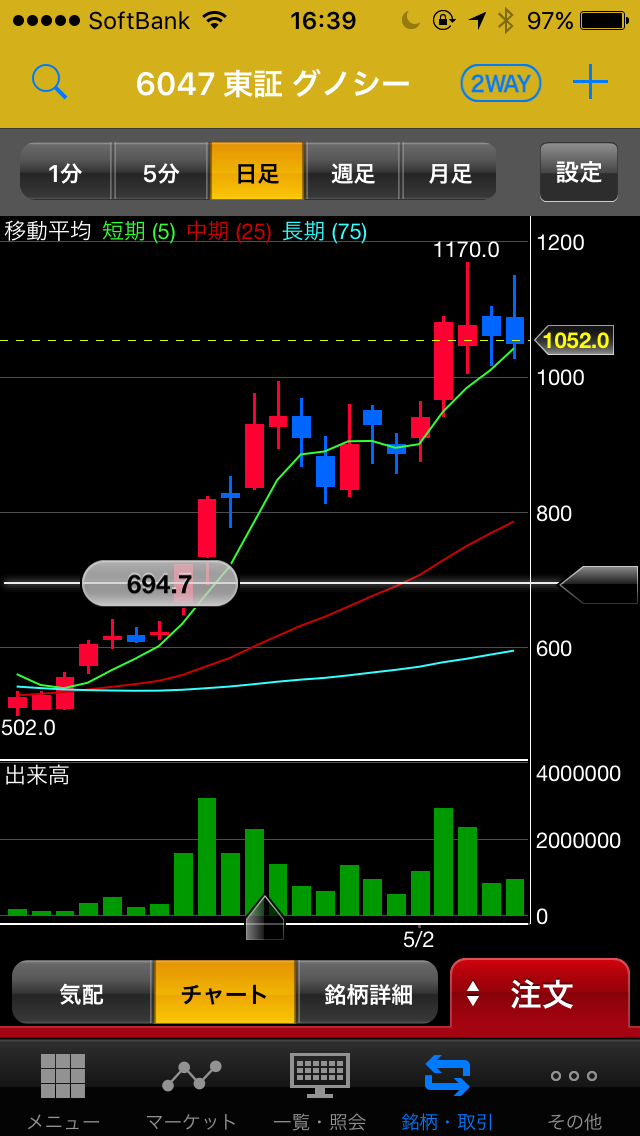Open the メニュー tab
Viewport: 640px width, 1136px height.
[x=63, y=1089]
